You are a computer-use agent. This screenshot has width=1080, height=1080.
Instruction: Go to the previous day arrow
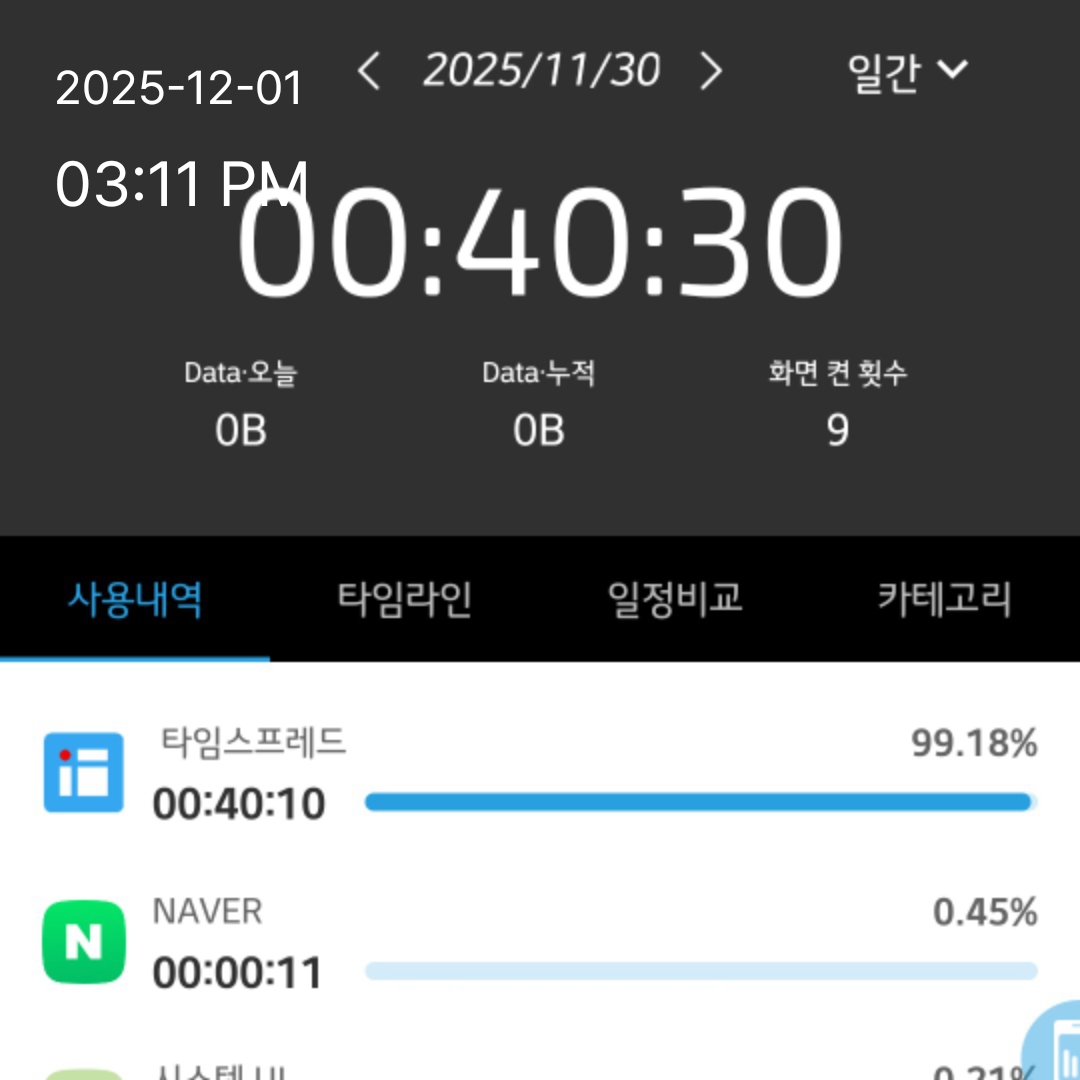[369, 71]
